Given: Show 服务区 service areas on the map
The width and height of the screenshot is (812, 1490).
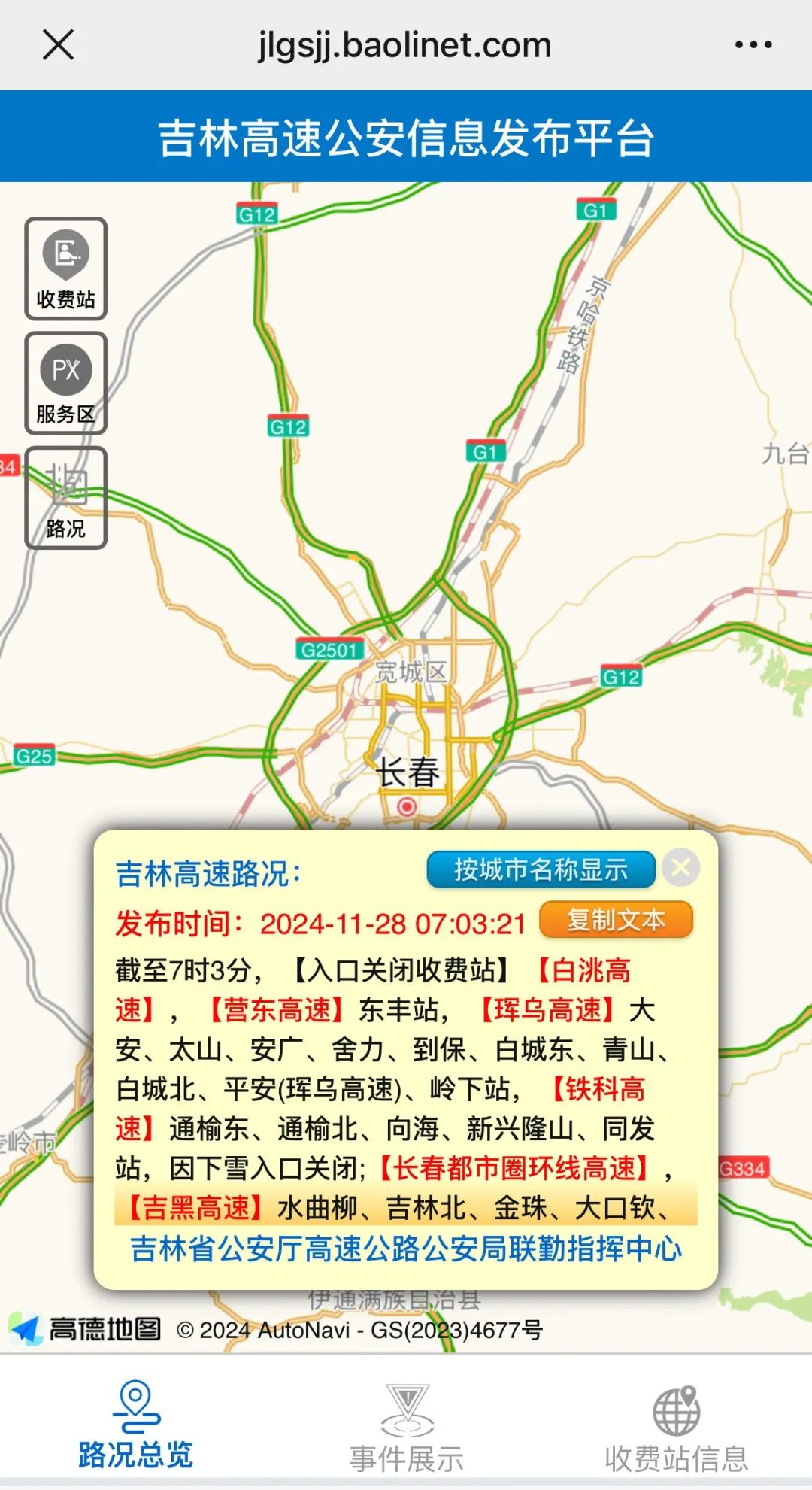Looking at the screenshot, I should coord(66,384).
